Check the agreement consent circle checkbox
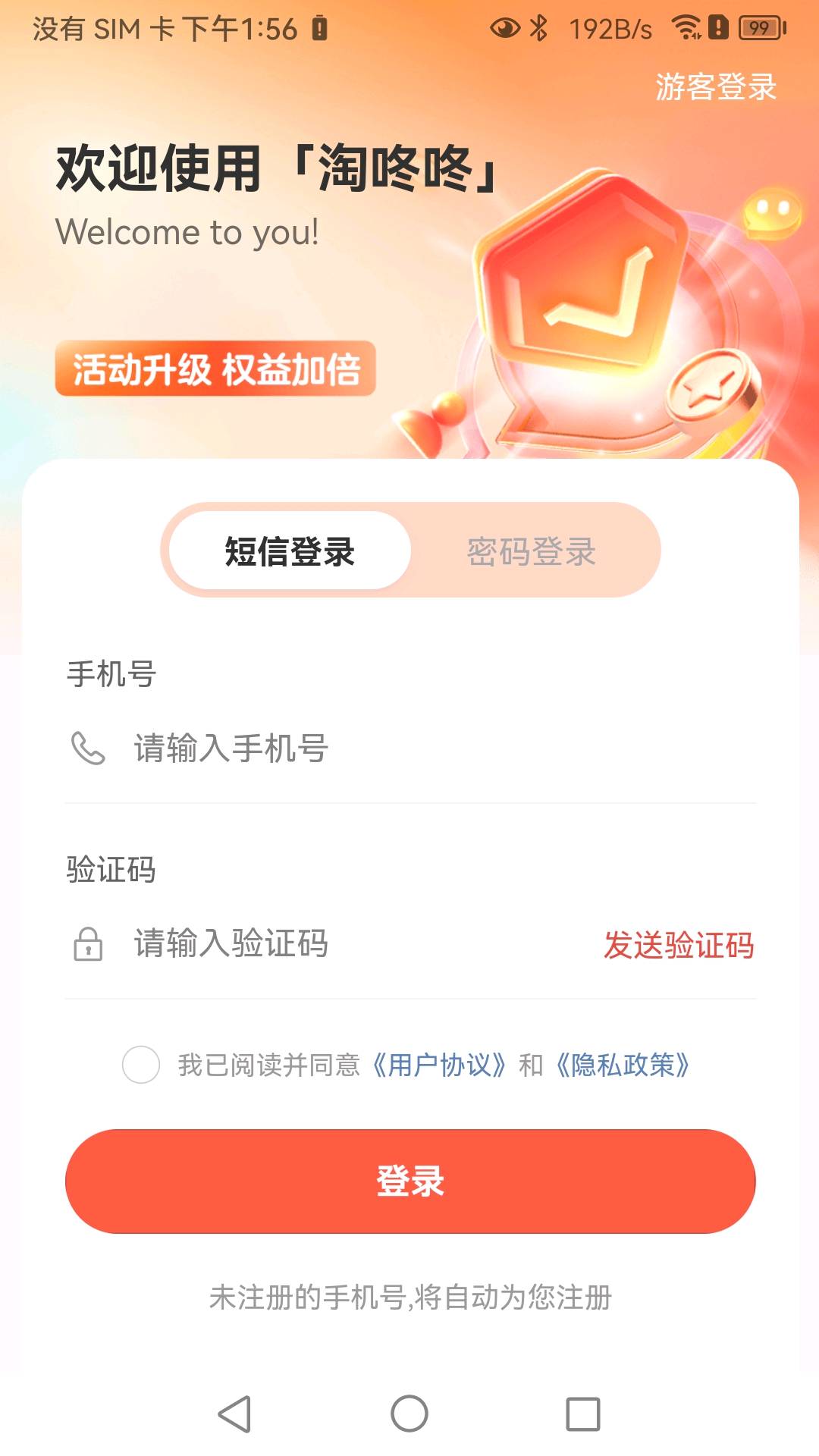The image size is (819, 1456). 140,1065
